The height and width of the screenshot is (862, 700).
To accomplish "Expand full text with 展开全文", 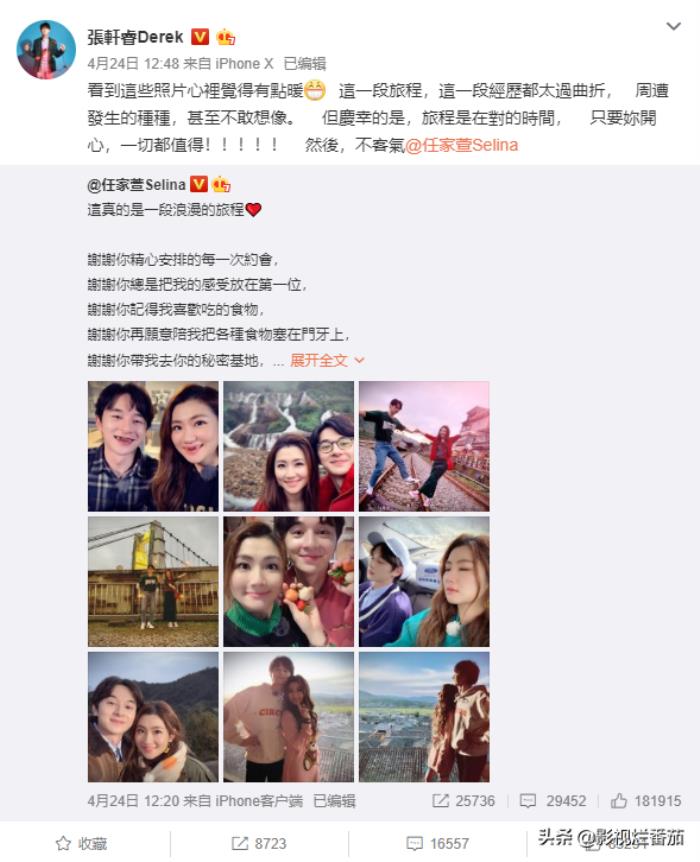I will coord(326,360).
